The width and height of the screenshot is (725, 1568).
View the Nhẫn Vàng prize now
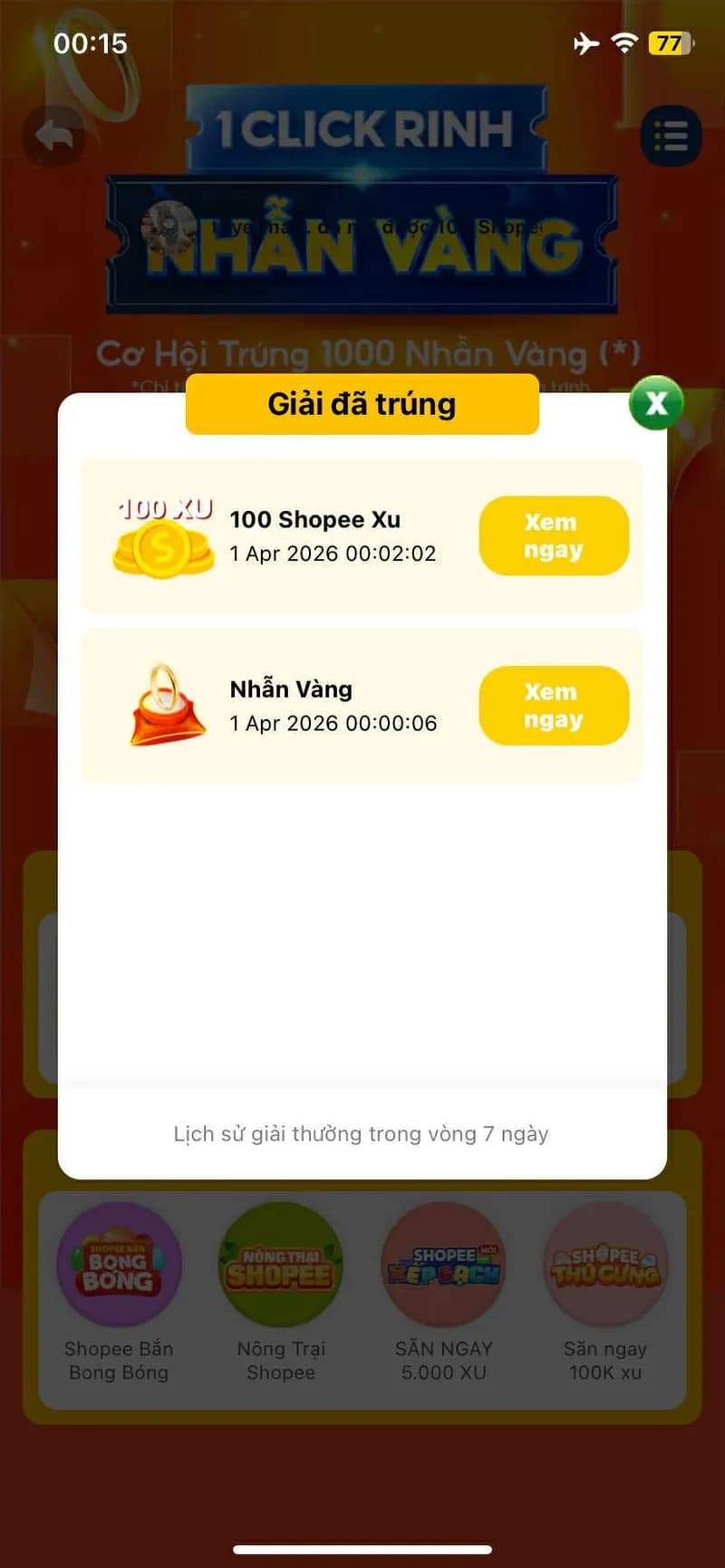click(x=553, y=706)
